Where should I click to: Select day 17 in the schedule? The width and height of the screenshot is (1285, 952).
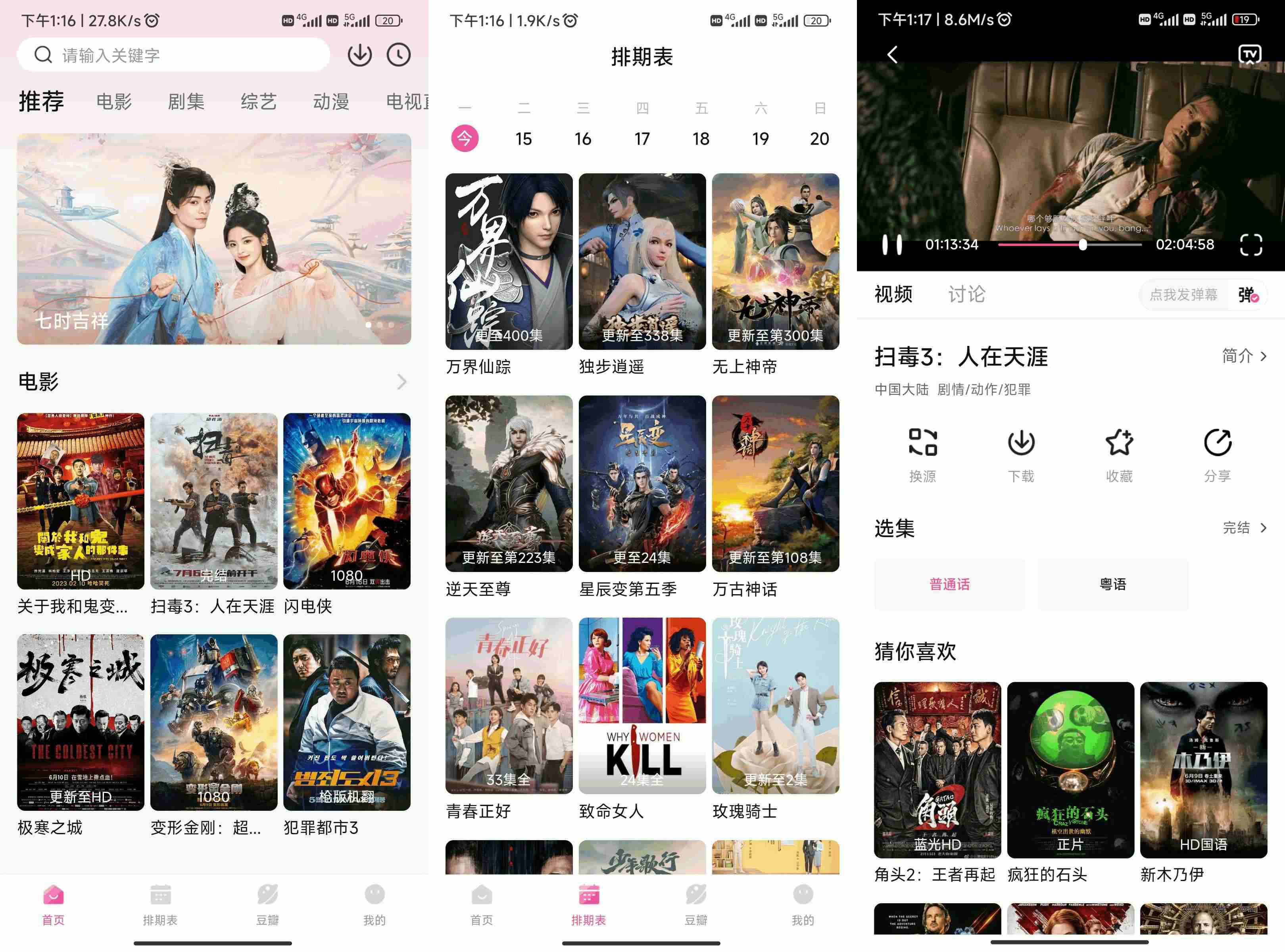(642, 139)
